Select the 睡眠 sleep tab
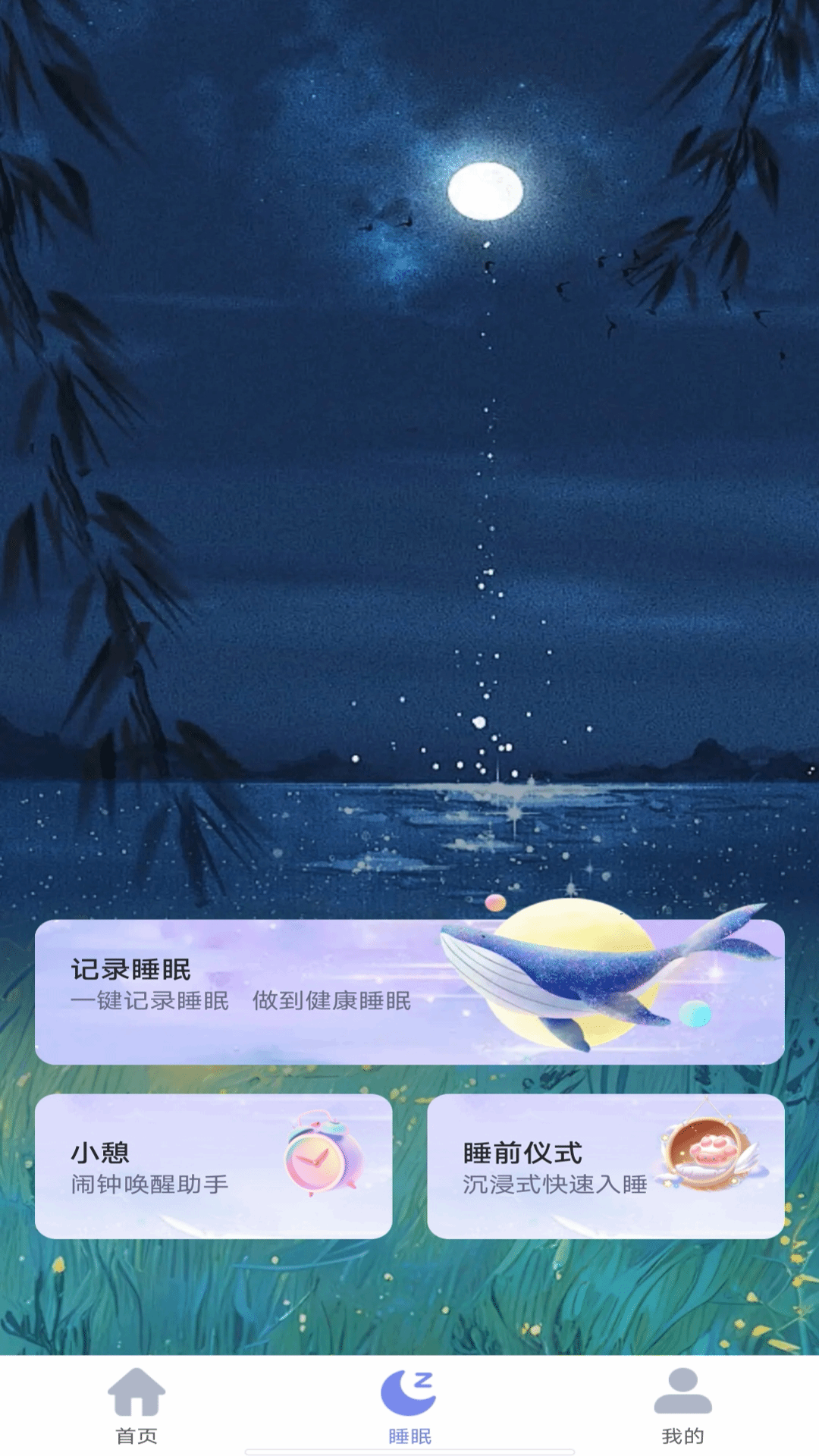Viewport: 819px width, 1456px height. click(x=409, y=1406)
